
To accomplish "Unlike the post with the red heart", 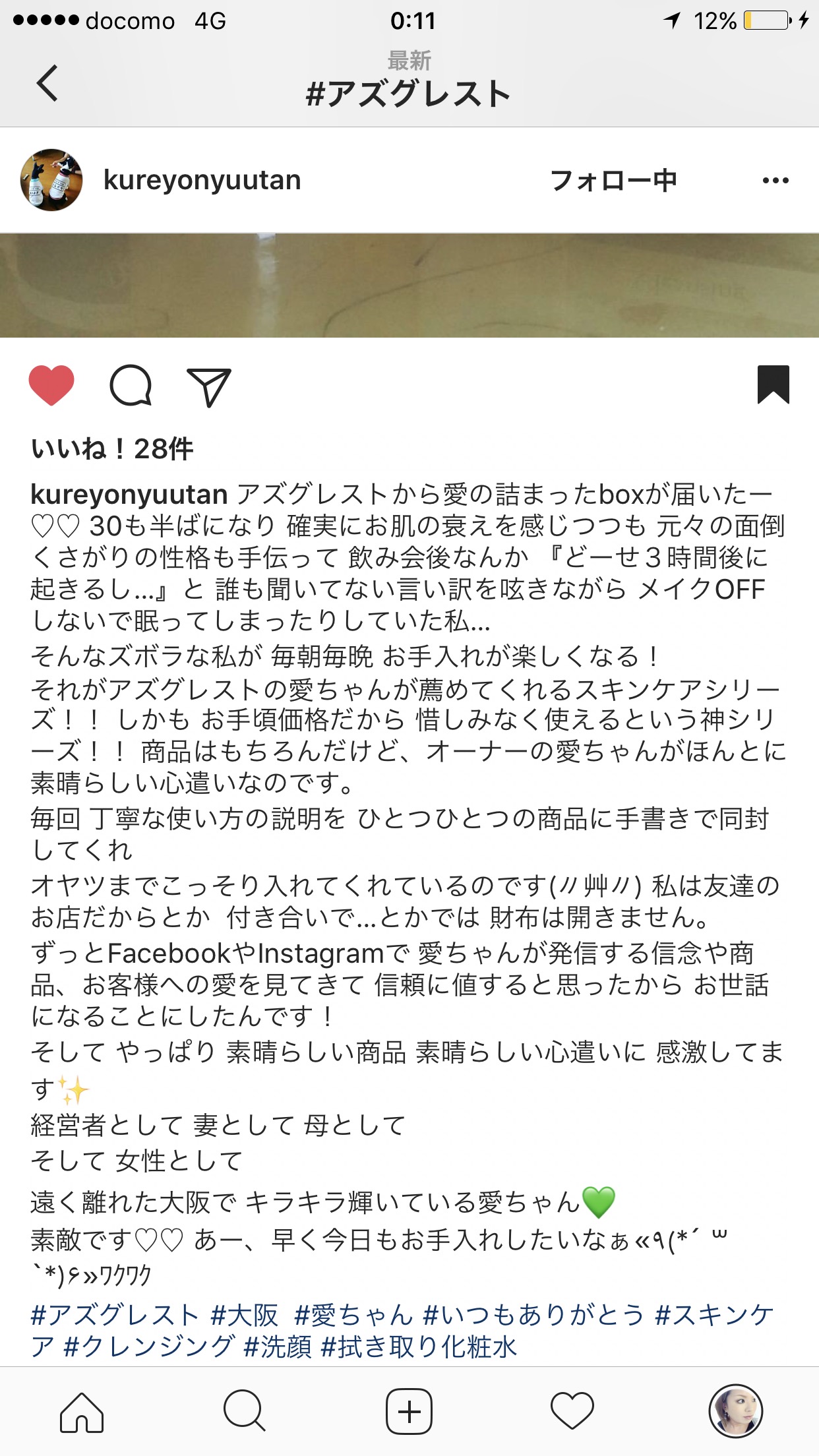I will pyautogui.click(x=51, y=385).
